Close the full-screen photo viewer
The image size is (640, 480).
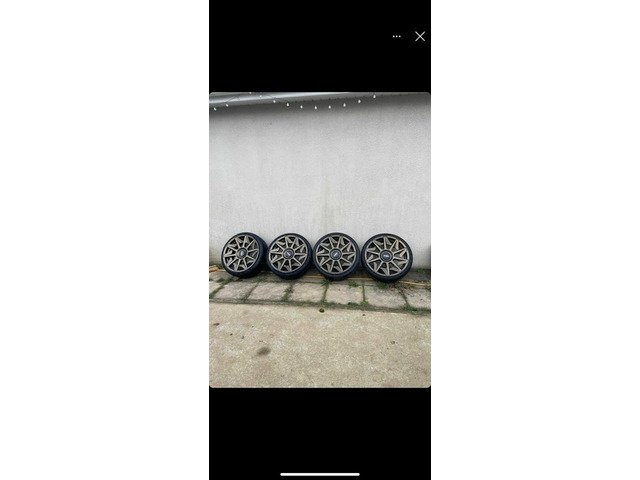(x=420, y=36)
